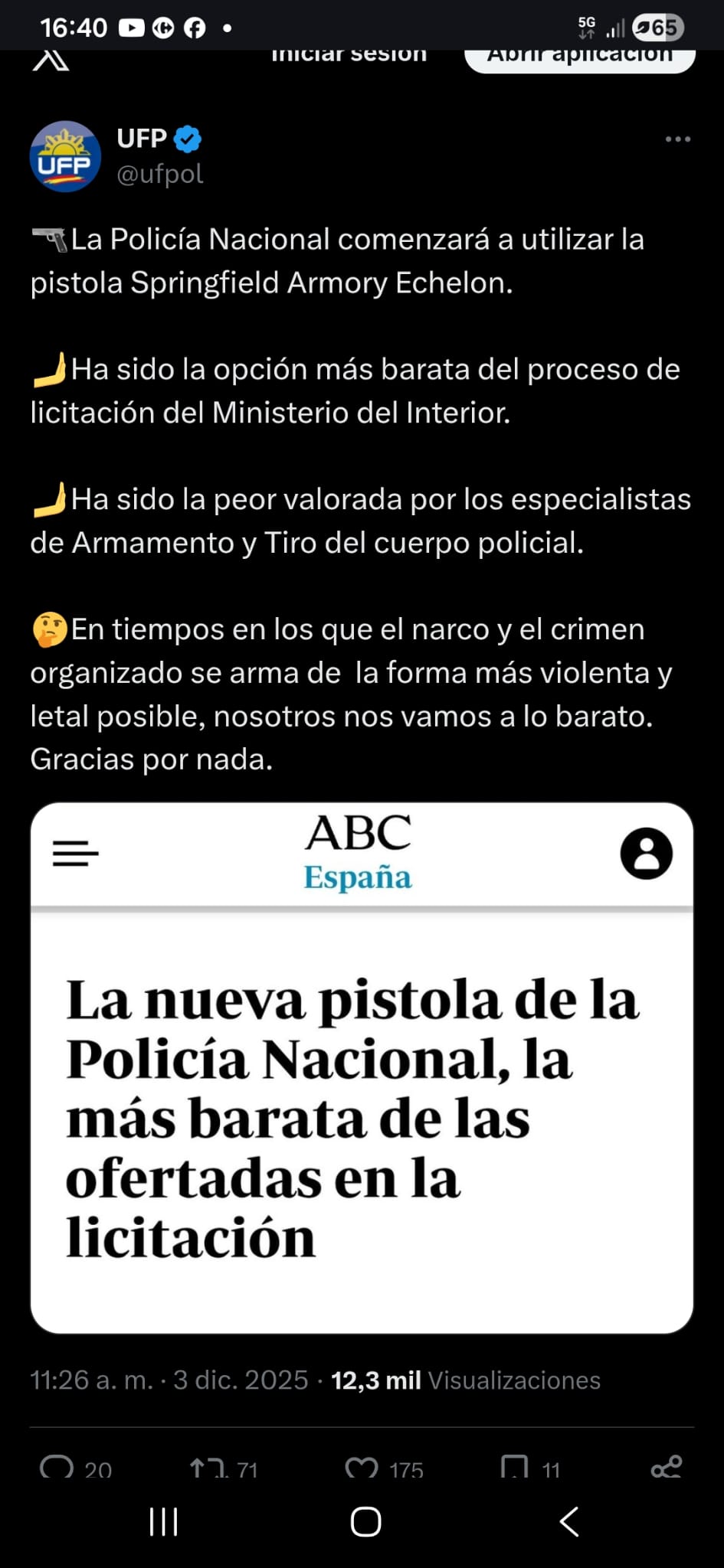Go to the phone's home screen
Image resolution: width=724 pixels, height=1568 pixels.
tap(365, 1522)
